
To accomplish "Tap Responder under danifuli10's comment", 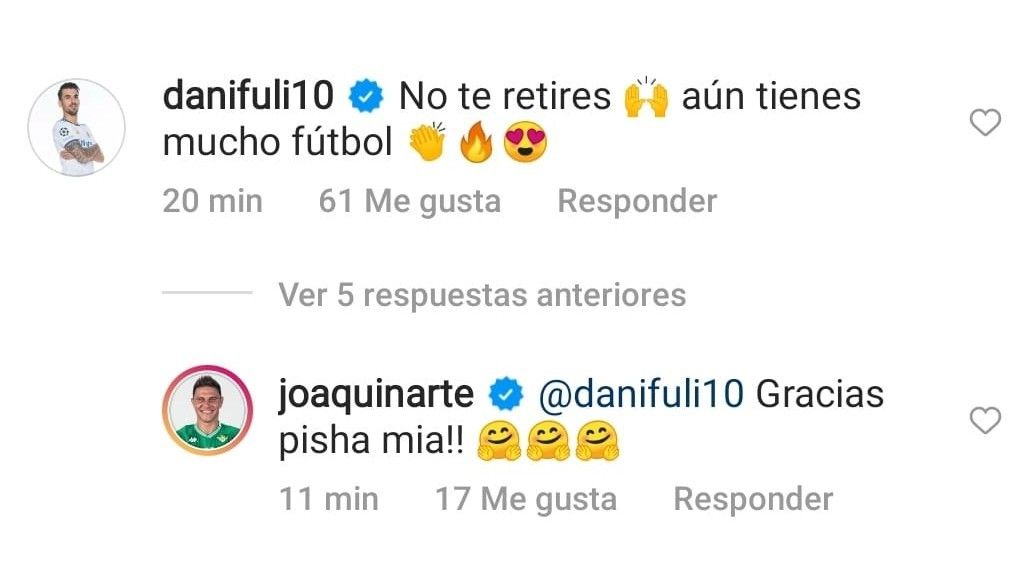I will tap(637, 201).
